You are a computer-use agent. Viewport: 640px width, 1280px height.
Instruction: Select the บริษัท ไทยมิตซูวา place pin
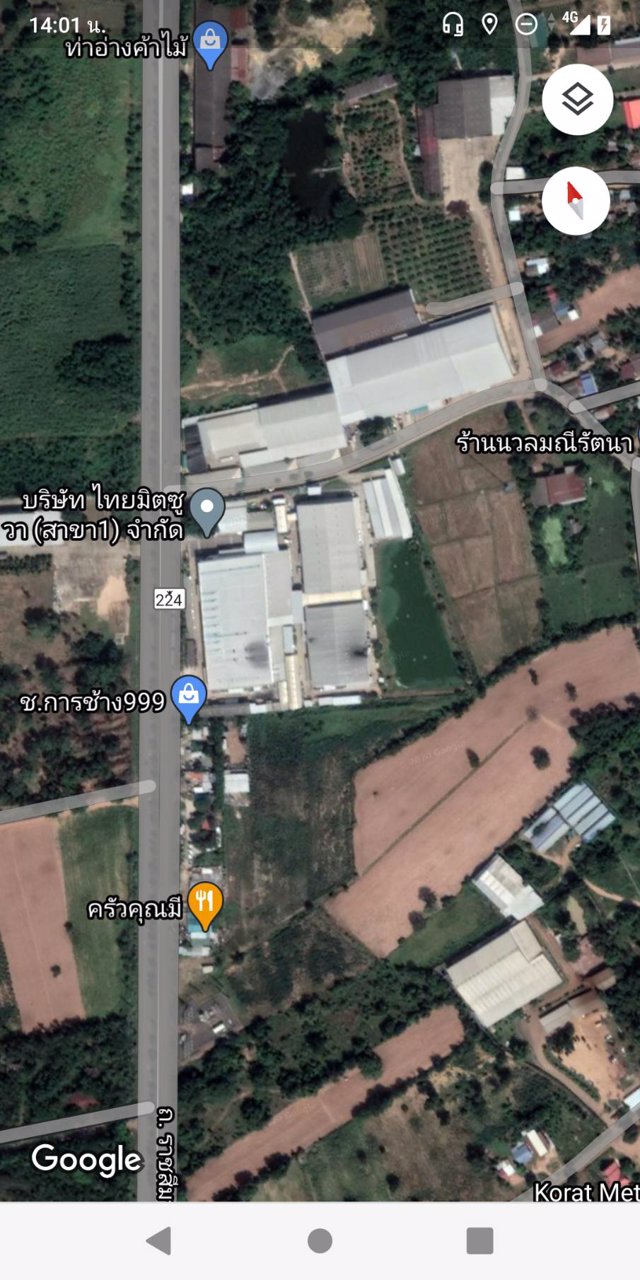[207, 510]
